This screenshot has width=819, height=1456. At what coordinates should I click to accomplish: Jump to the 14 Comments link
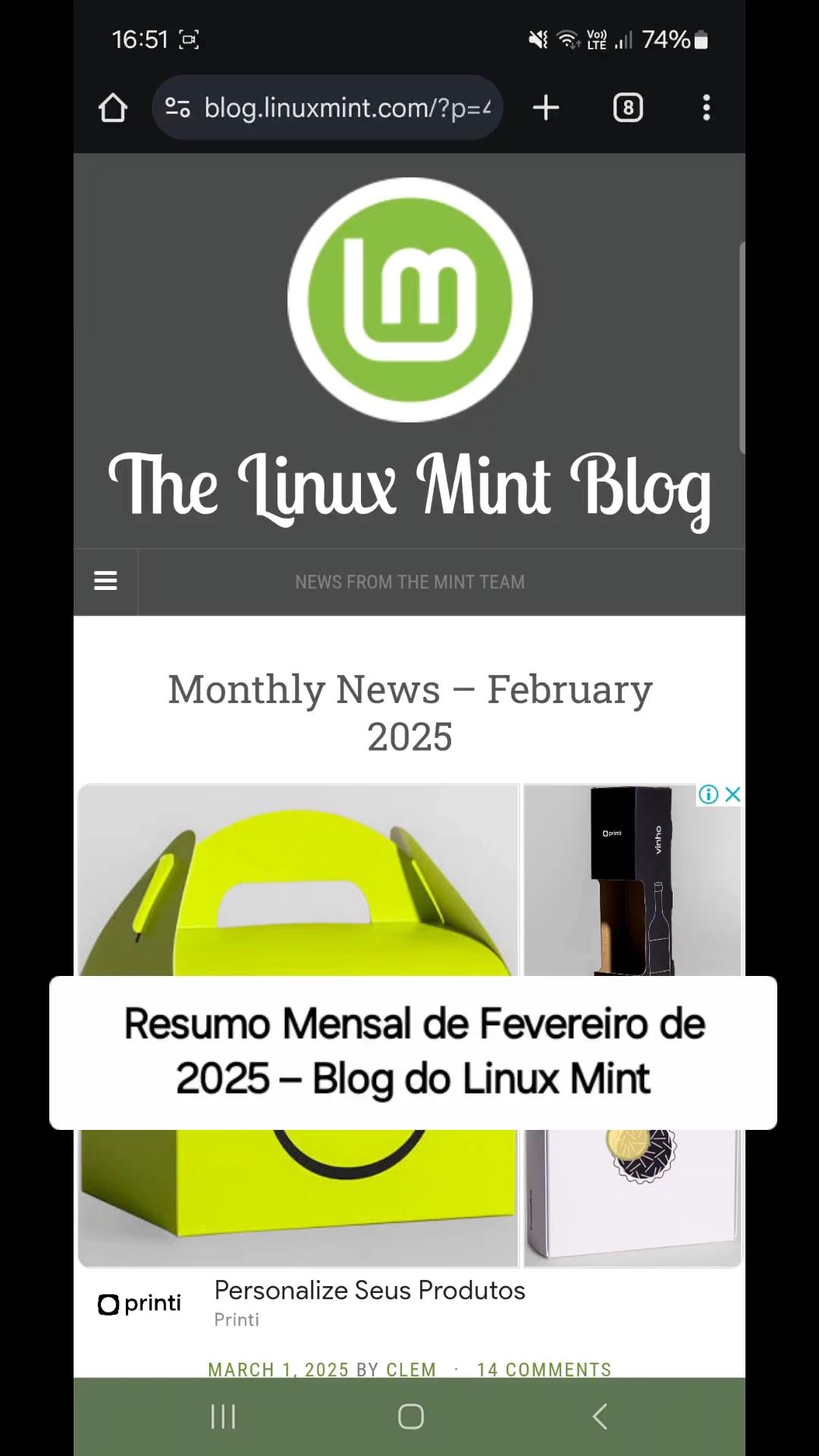(544, 1369)
